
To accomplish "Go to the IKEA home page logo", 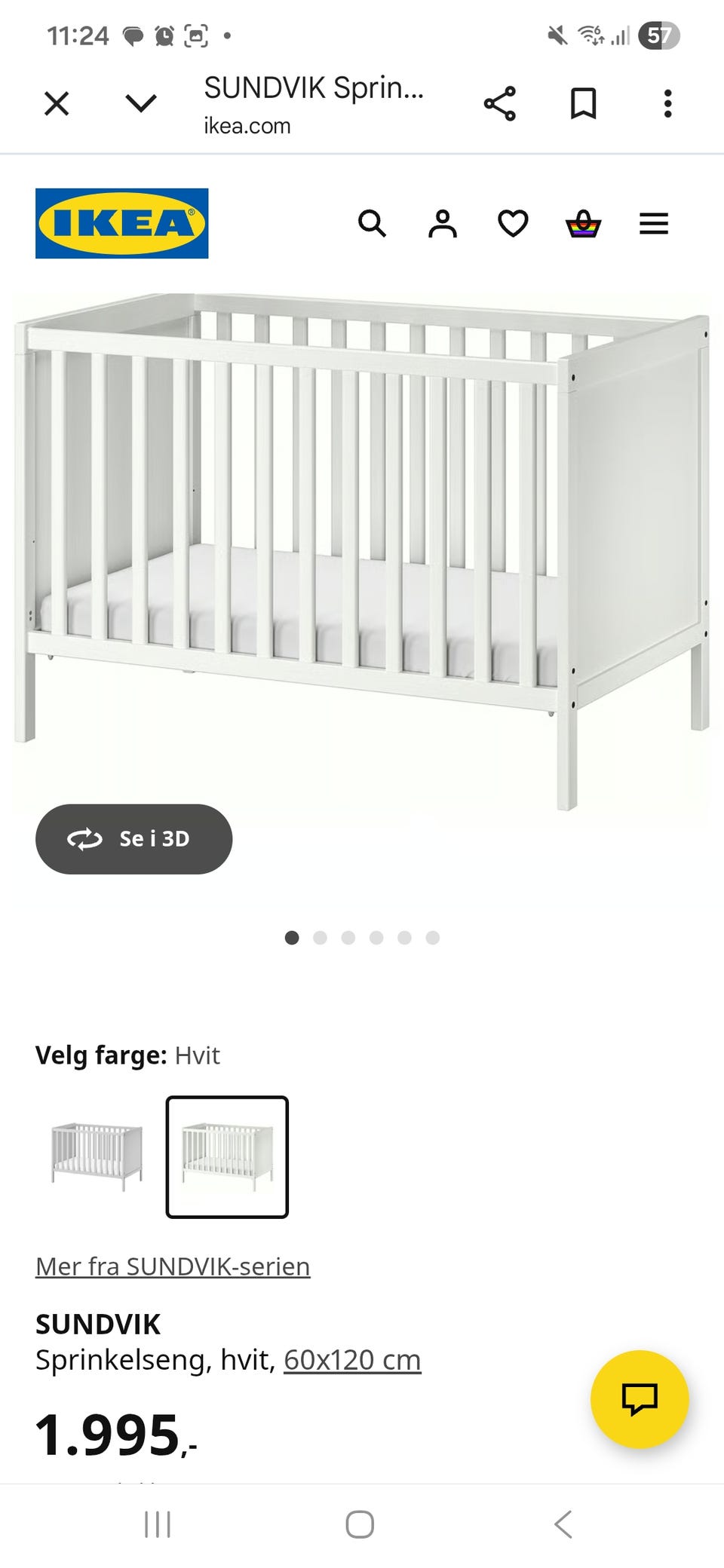I will pyautogui.click(x=121, y=223).
